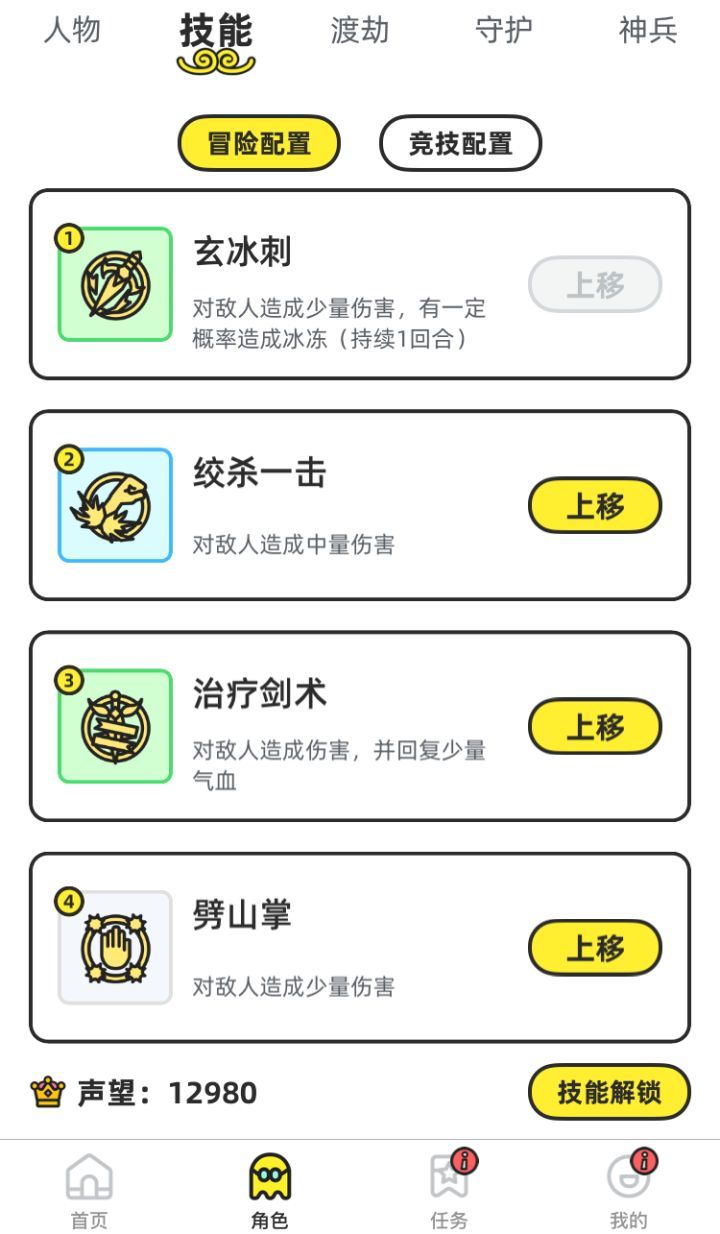Select 冒险配置 configuration
The height and width of the screenshot is (1234, 720).
coord(258,143)
